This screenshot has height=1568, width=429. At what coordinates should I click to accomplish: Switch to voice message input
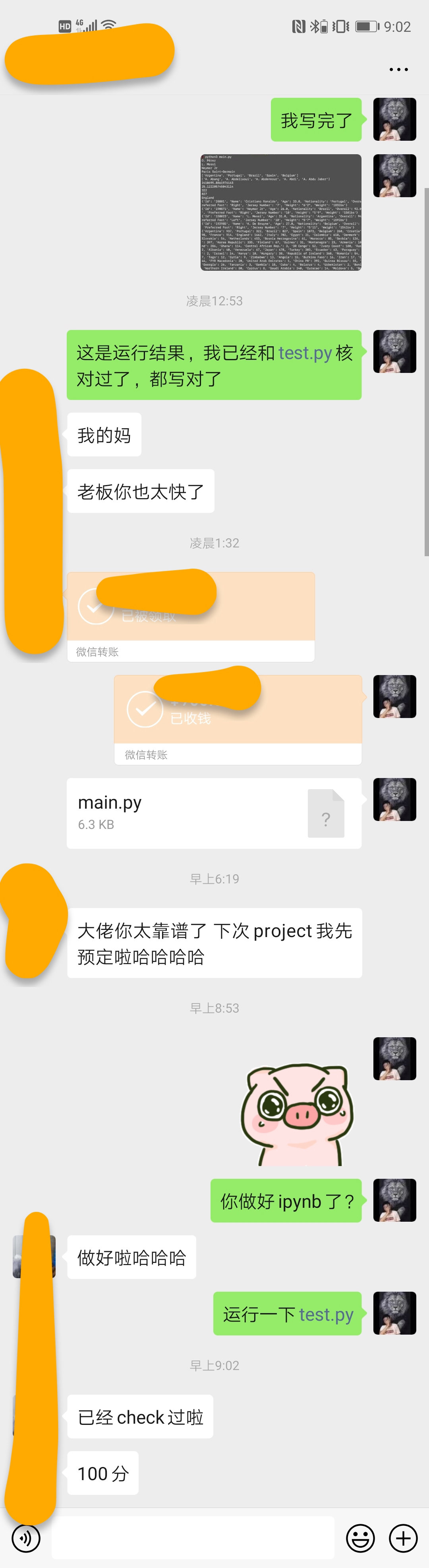click(26, 1538)
